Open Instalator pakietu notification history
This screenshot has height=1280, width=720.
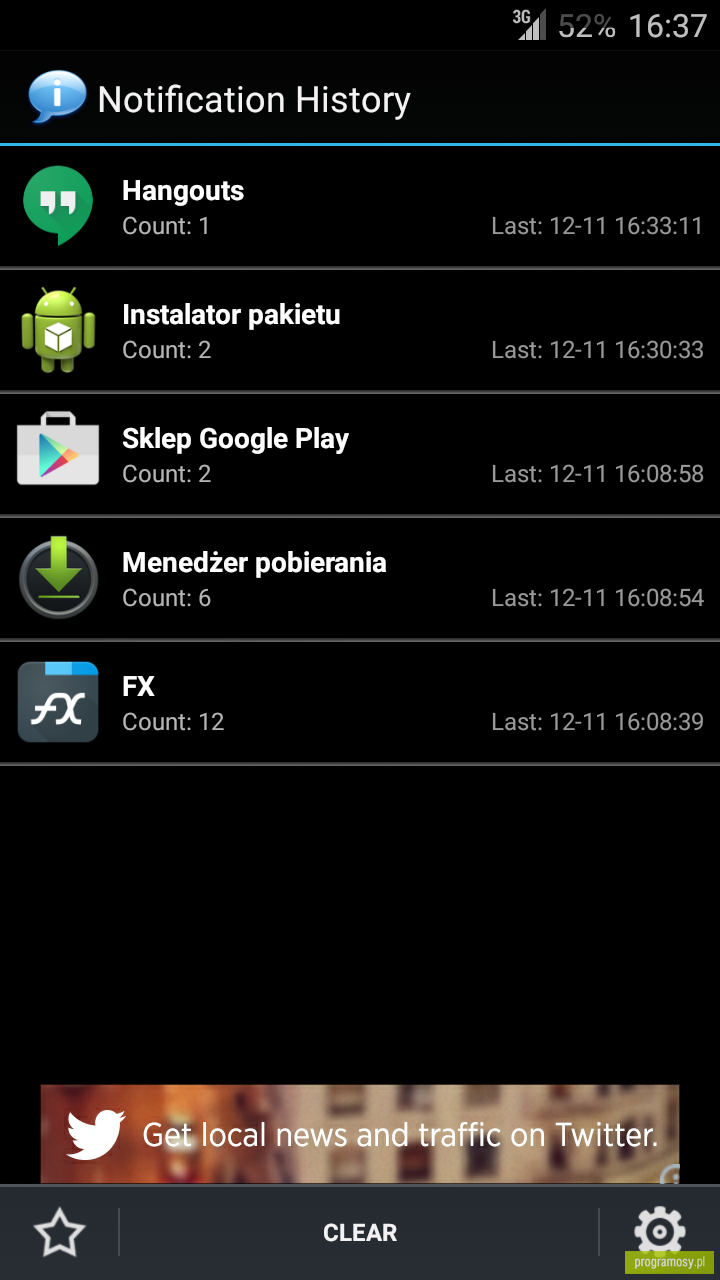(360, 331)
